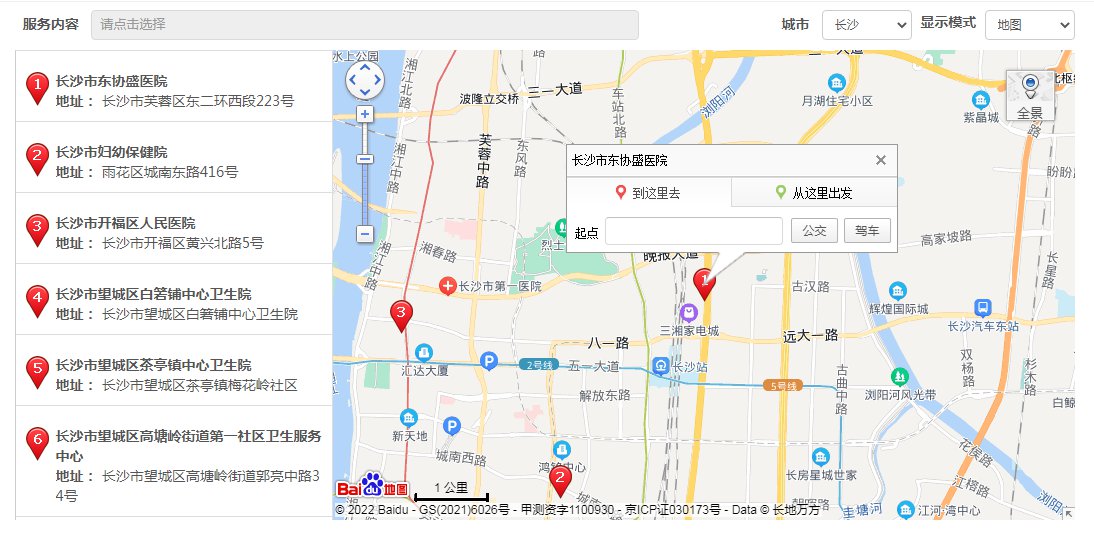Image resolution: width=1094 pixels, height=547 pixels.
Task: Select 长沙市望城区茶亭镇中心卫生院 in the list
Action: pos(153,365)
